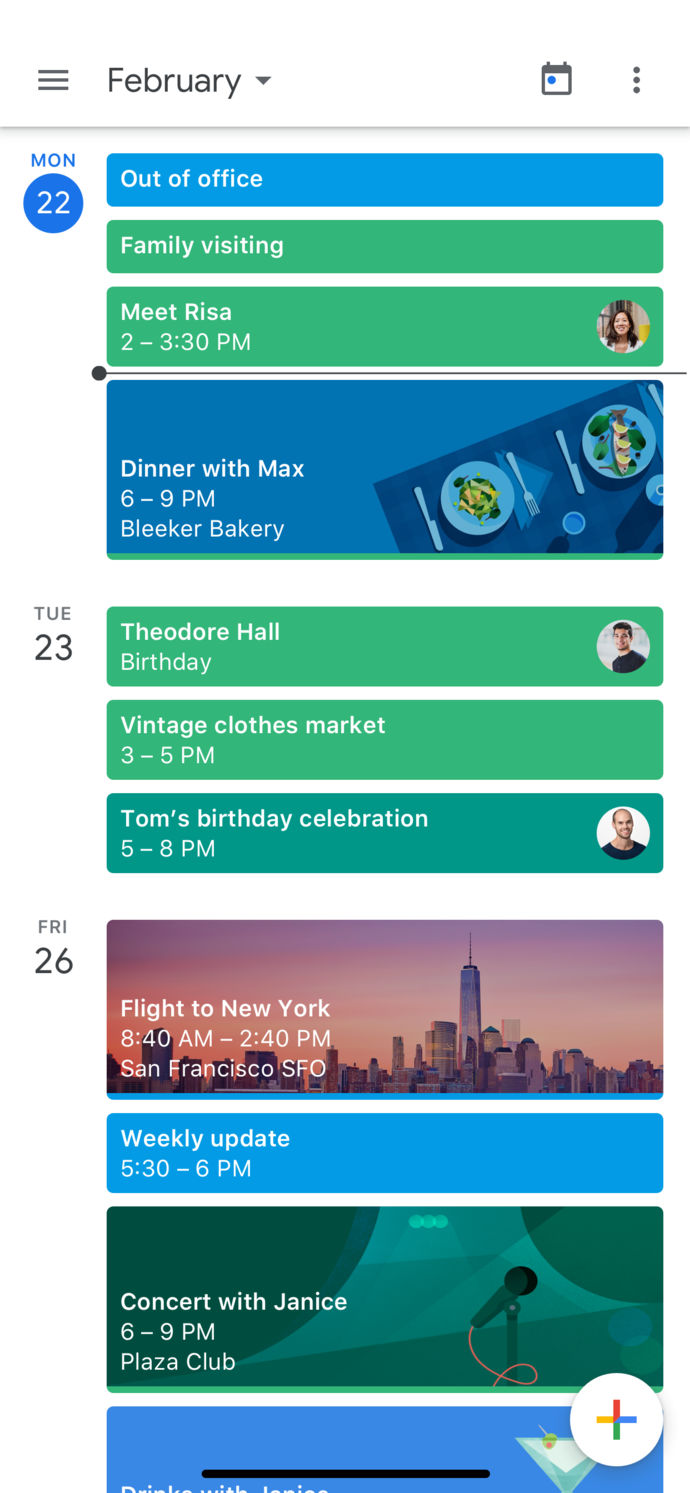The height and width of the screenshot is (1493, 690).
Task: Jump to today with calendar icon
Action: 556,80
